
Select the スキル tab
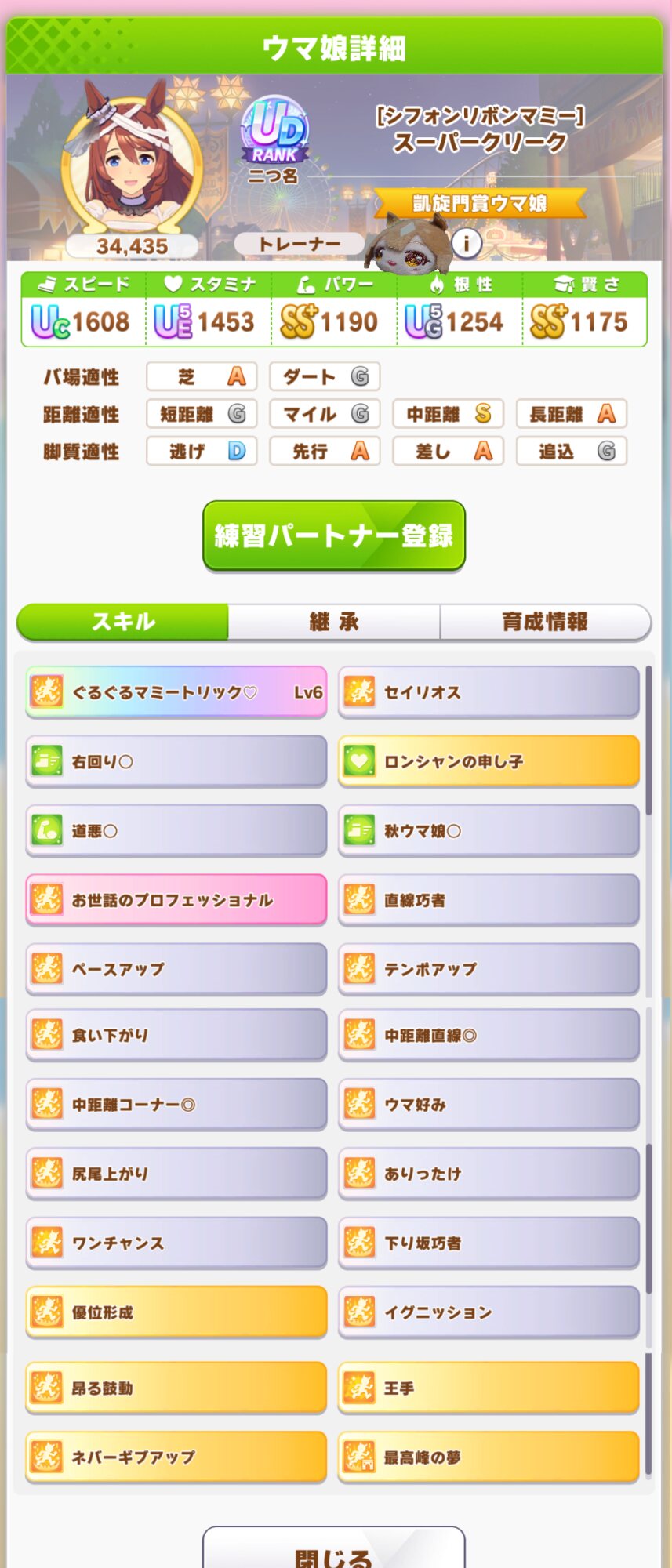coord(123,622)
